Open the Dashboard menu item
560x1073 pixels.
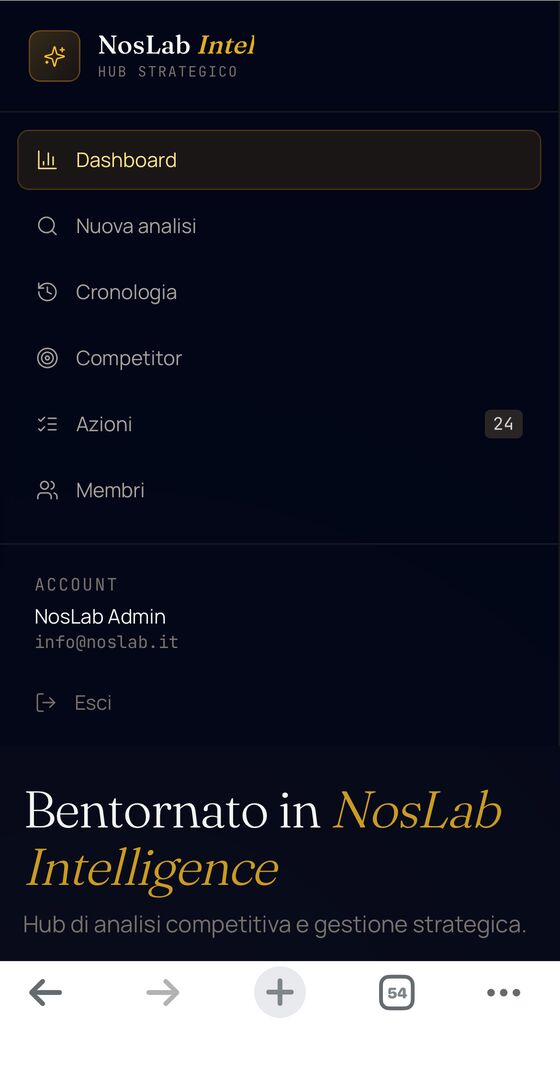[x=279, y=160]
